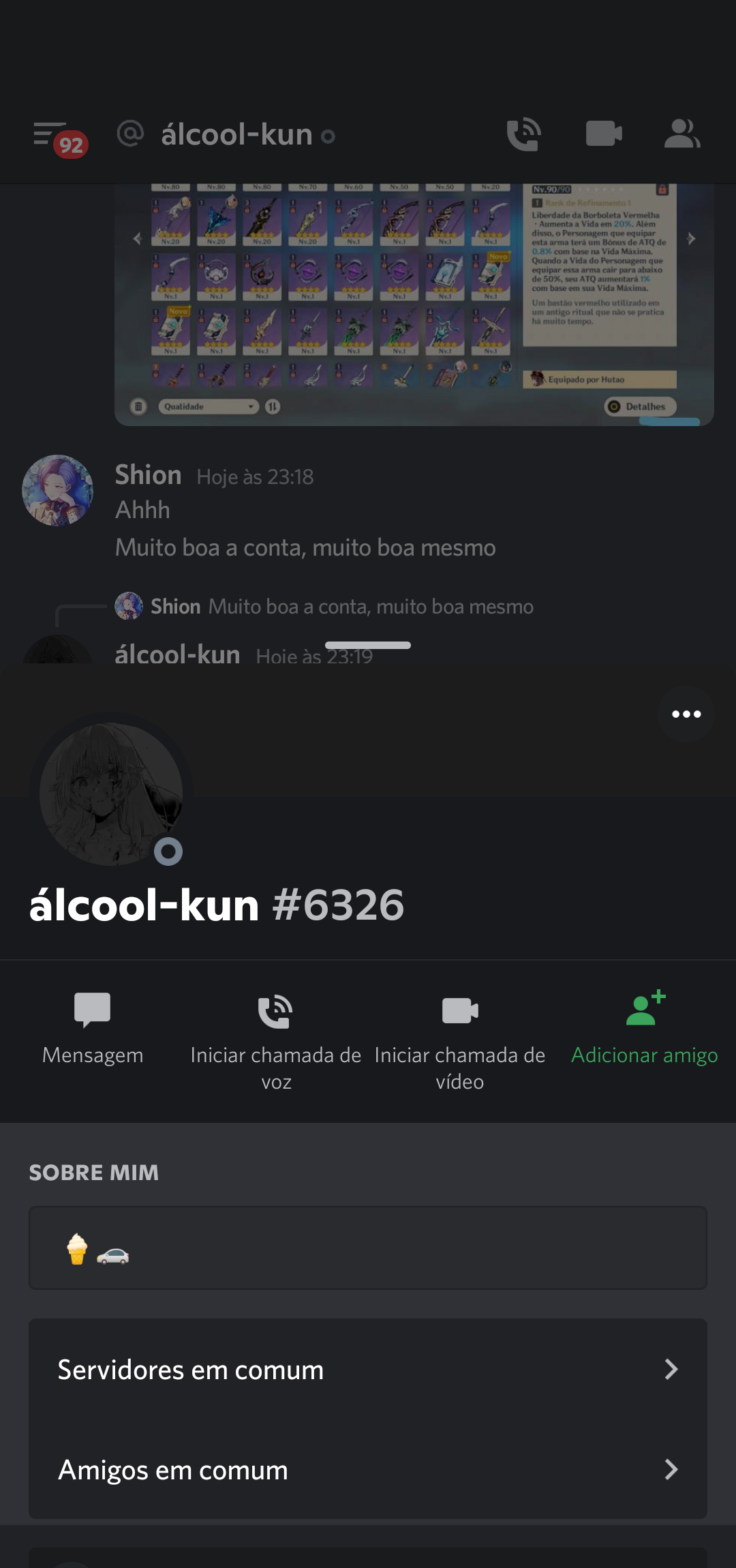Open the shared weapons inventory image
Viewport: 736px width, 1568px height.
(414, 303)
